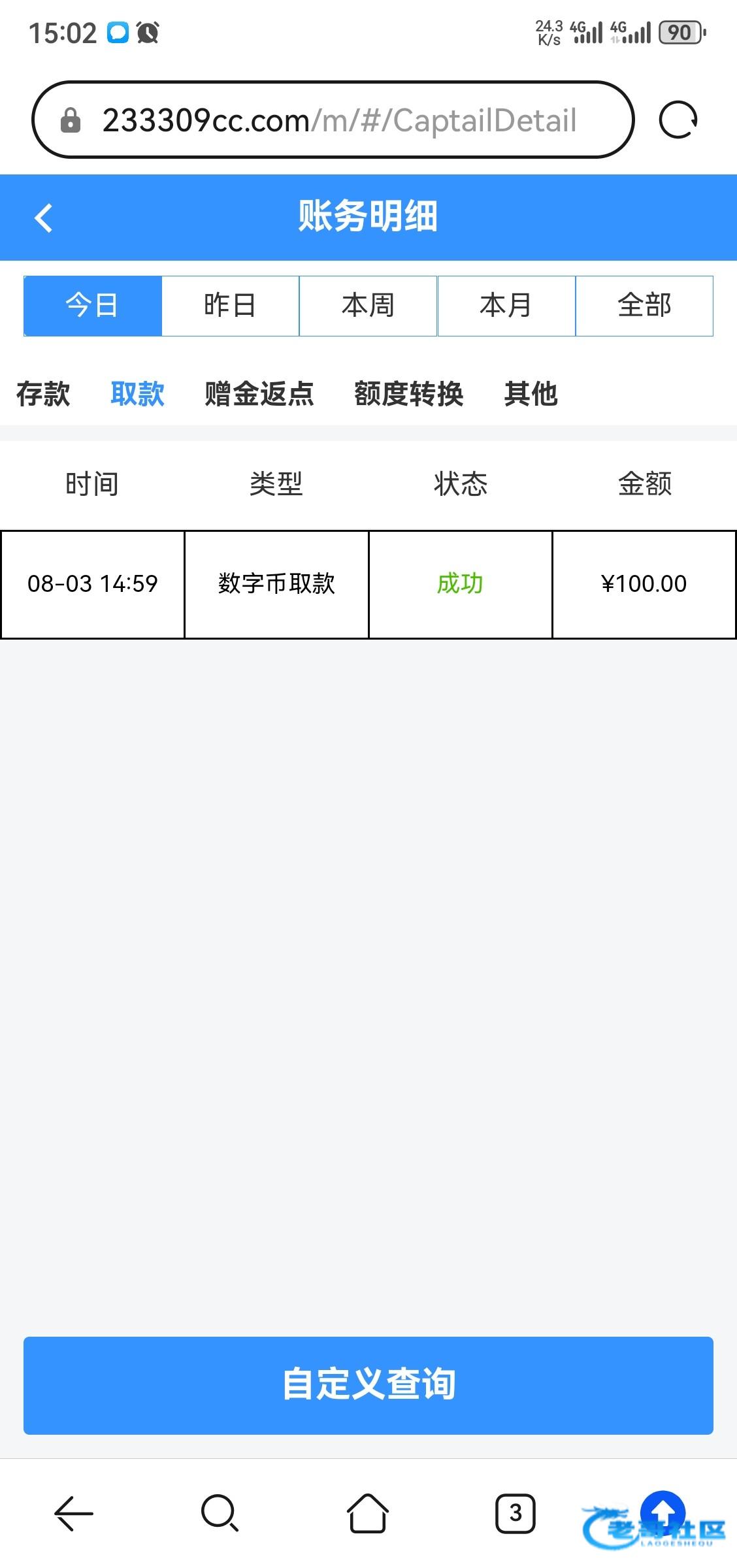Viewport: 737px width, 1568px height.
Task: Select the 取款 category
Action: pyautogui.click(x=137, y=394)
